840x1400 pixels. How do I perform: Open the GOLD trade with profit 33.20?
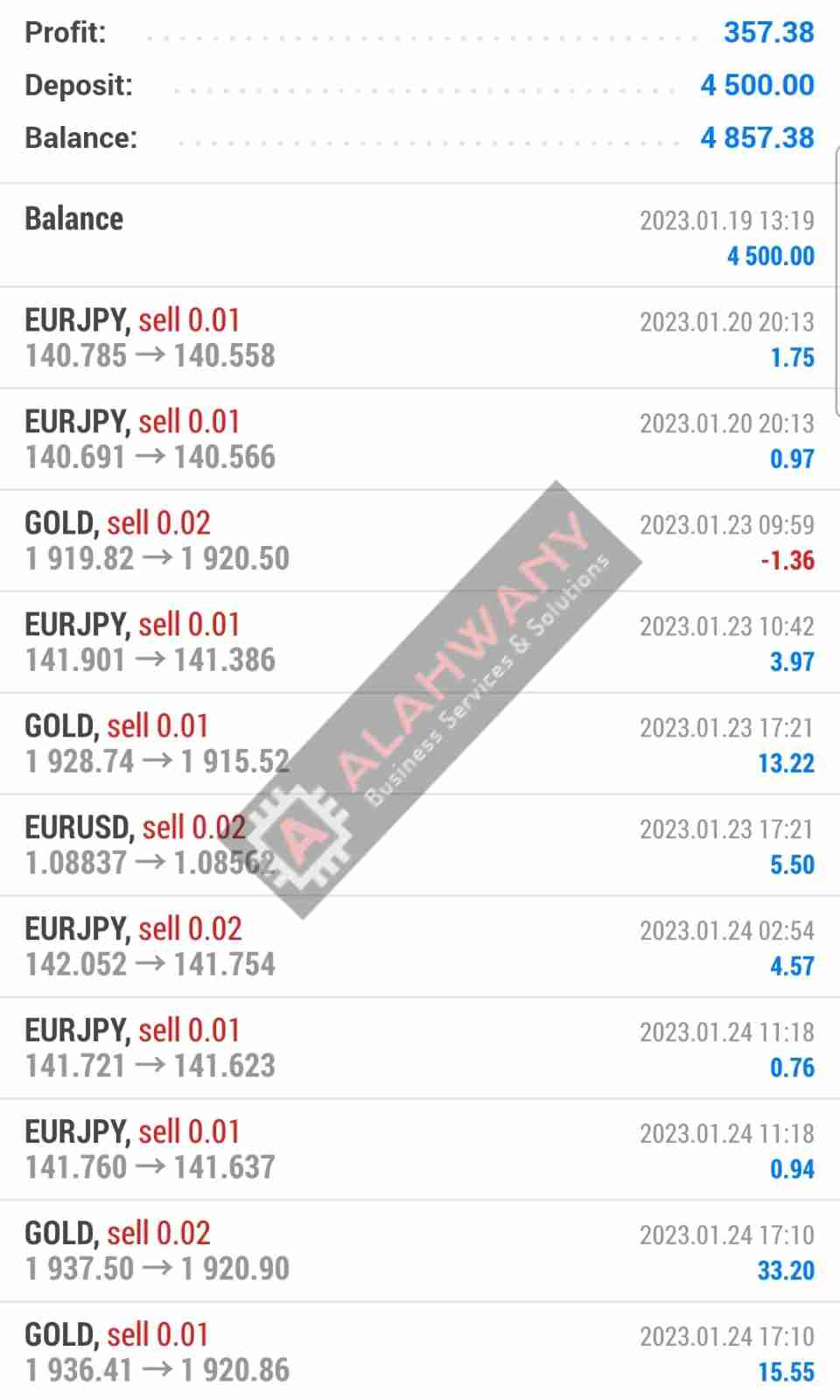420,1251
